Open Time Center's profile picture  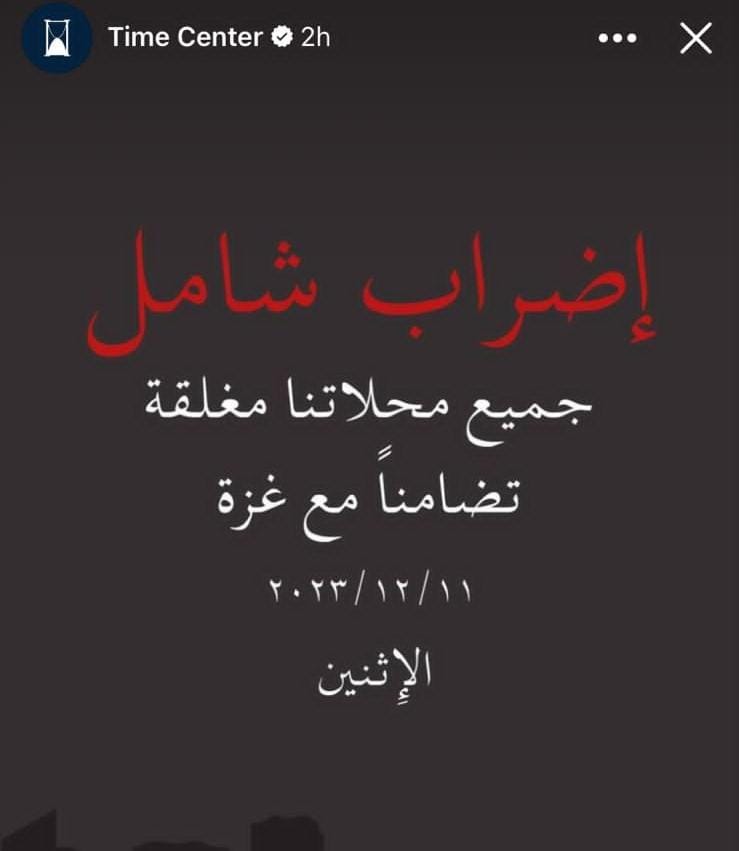(x=57, y=38)
